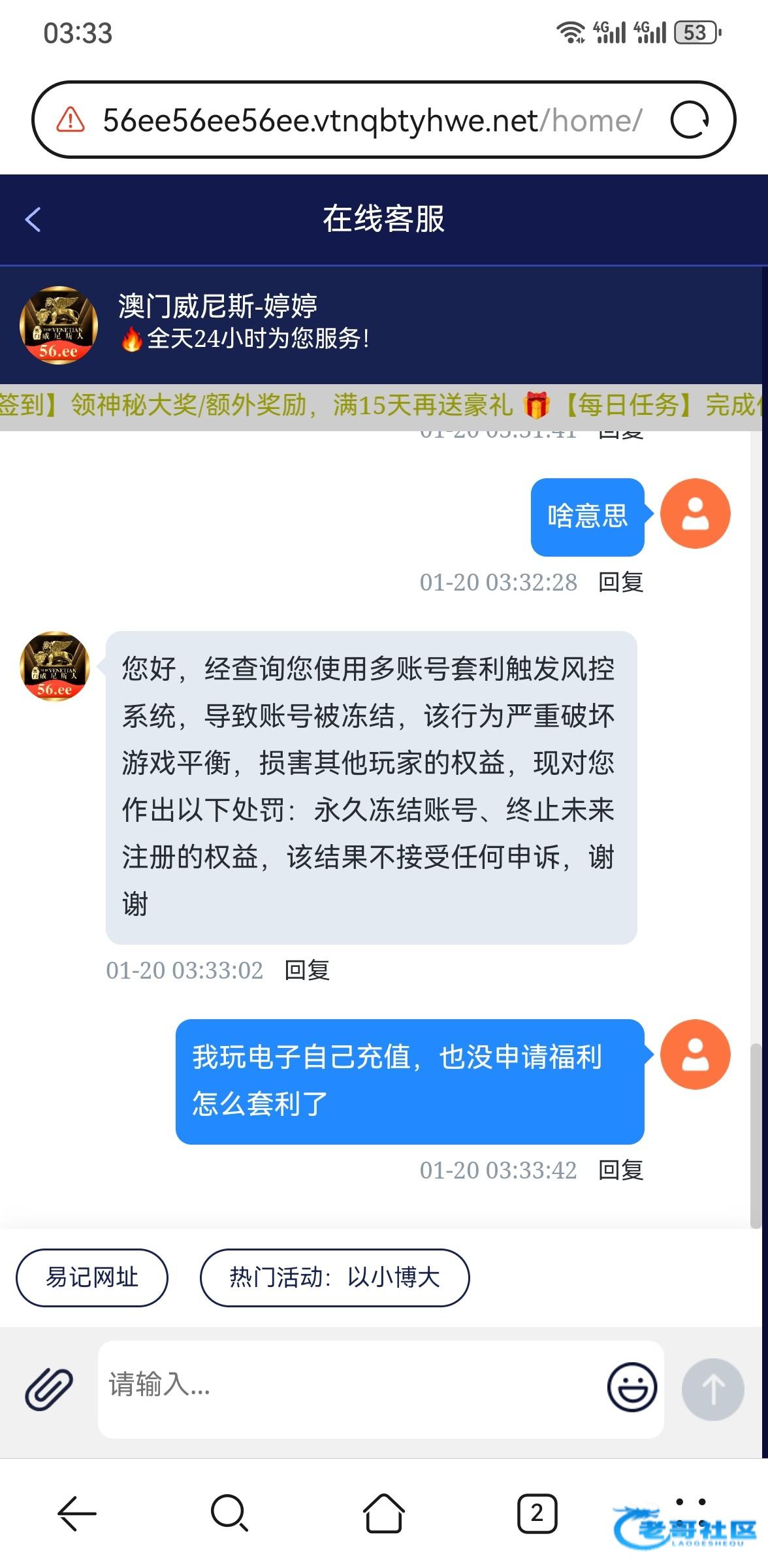Open the browser menu with four dots
768x1568 pixels.
pos(690,1512)
